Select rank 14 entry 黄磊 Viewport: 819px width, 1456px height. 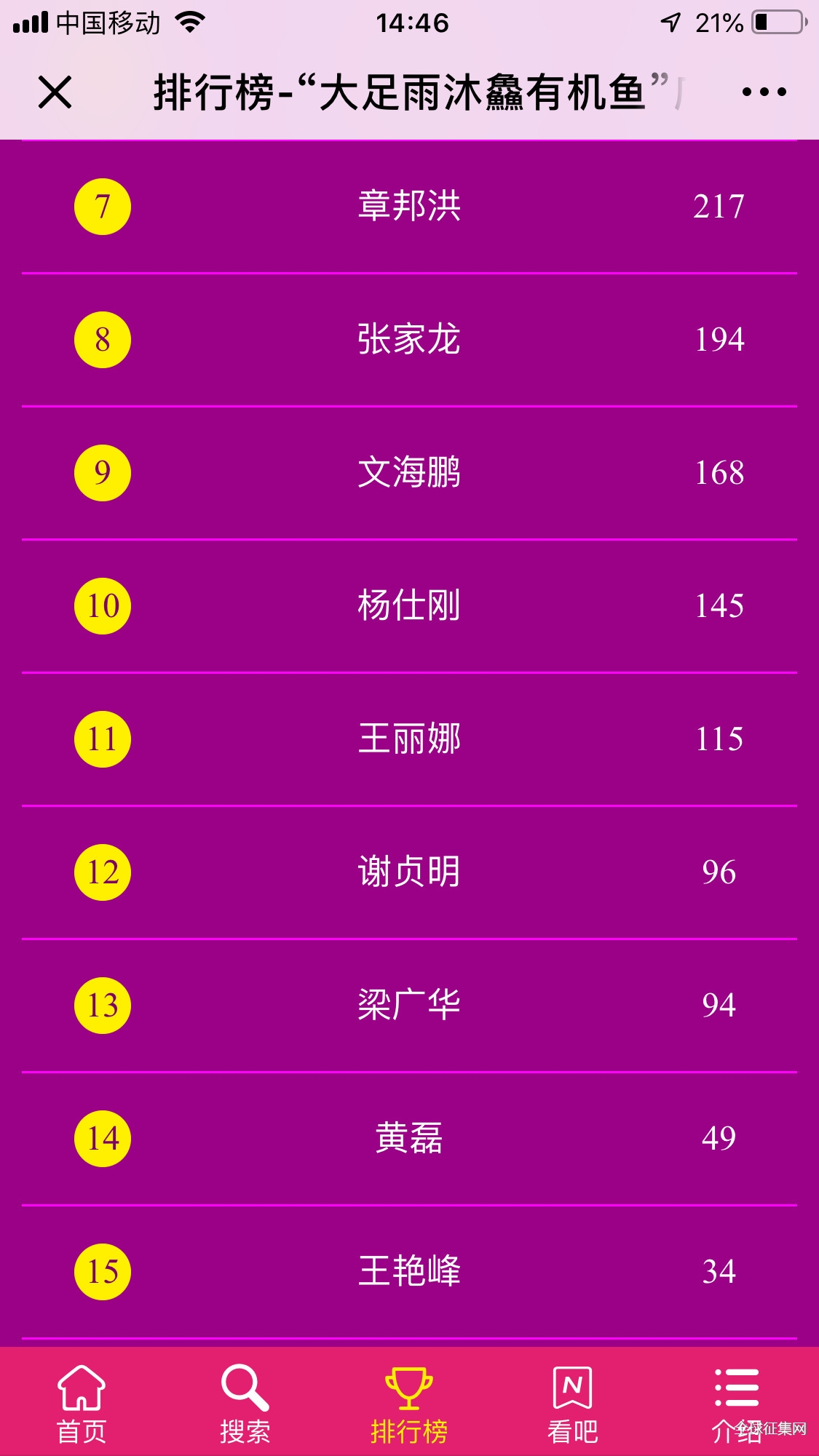point(409,1139)
